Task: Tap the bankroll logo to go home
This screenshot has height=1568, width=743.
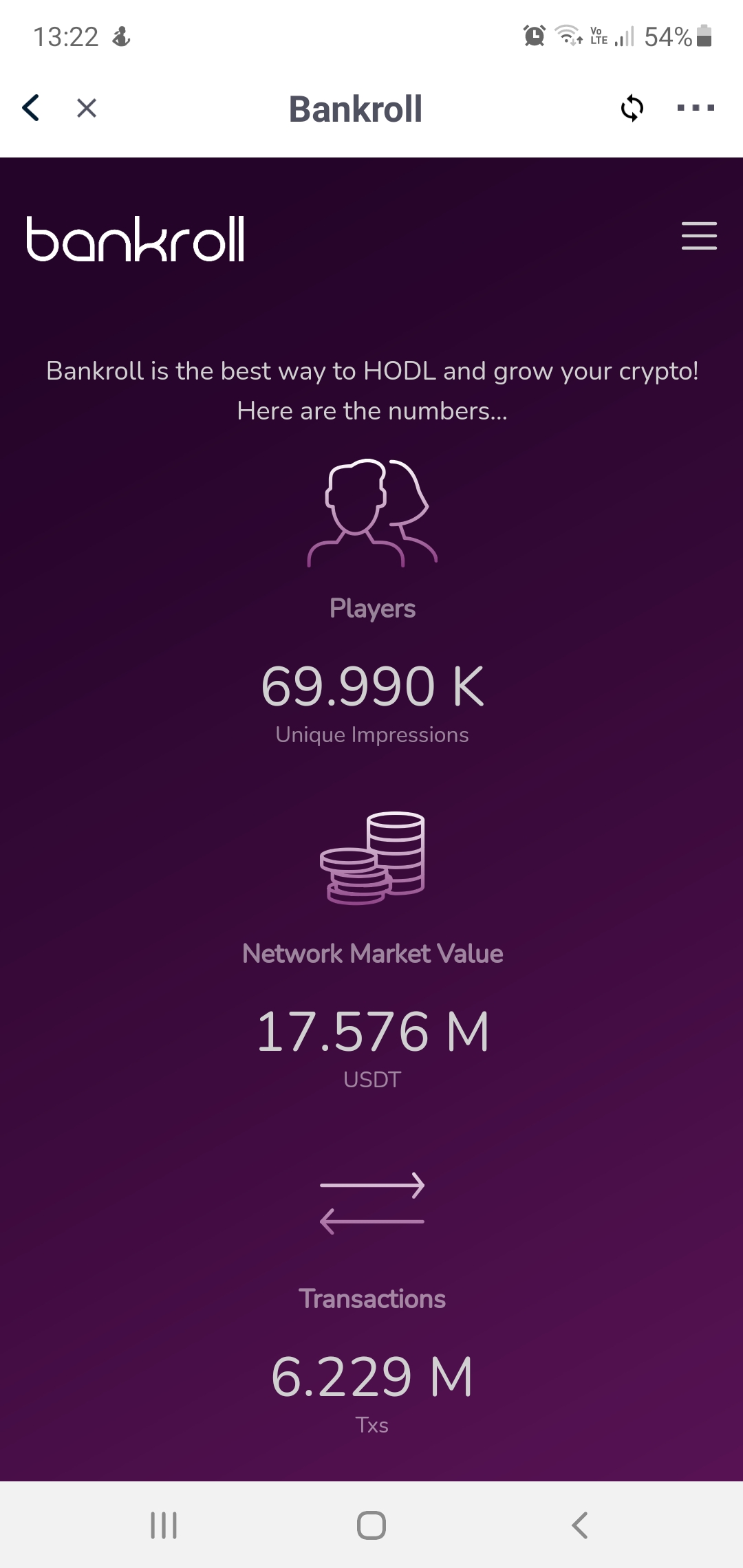Action: click(136, 239)
